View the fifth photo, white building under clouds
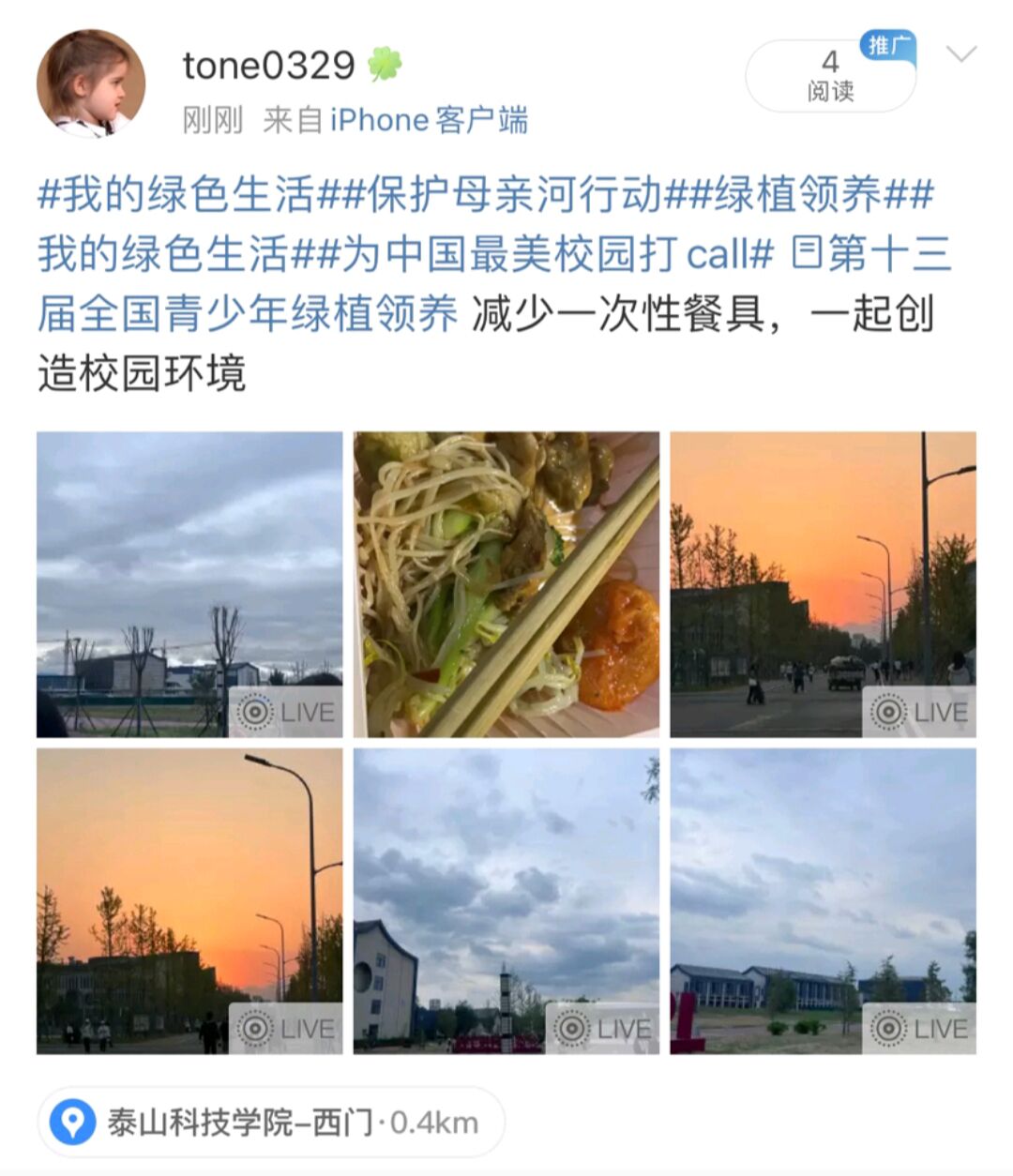The width and height of the screenshot is (1013, 1176). pyautogui.click(x=506, y=900)
